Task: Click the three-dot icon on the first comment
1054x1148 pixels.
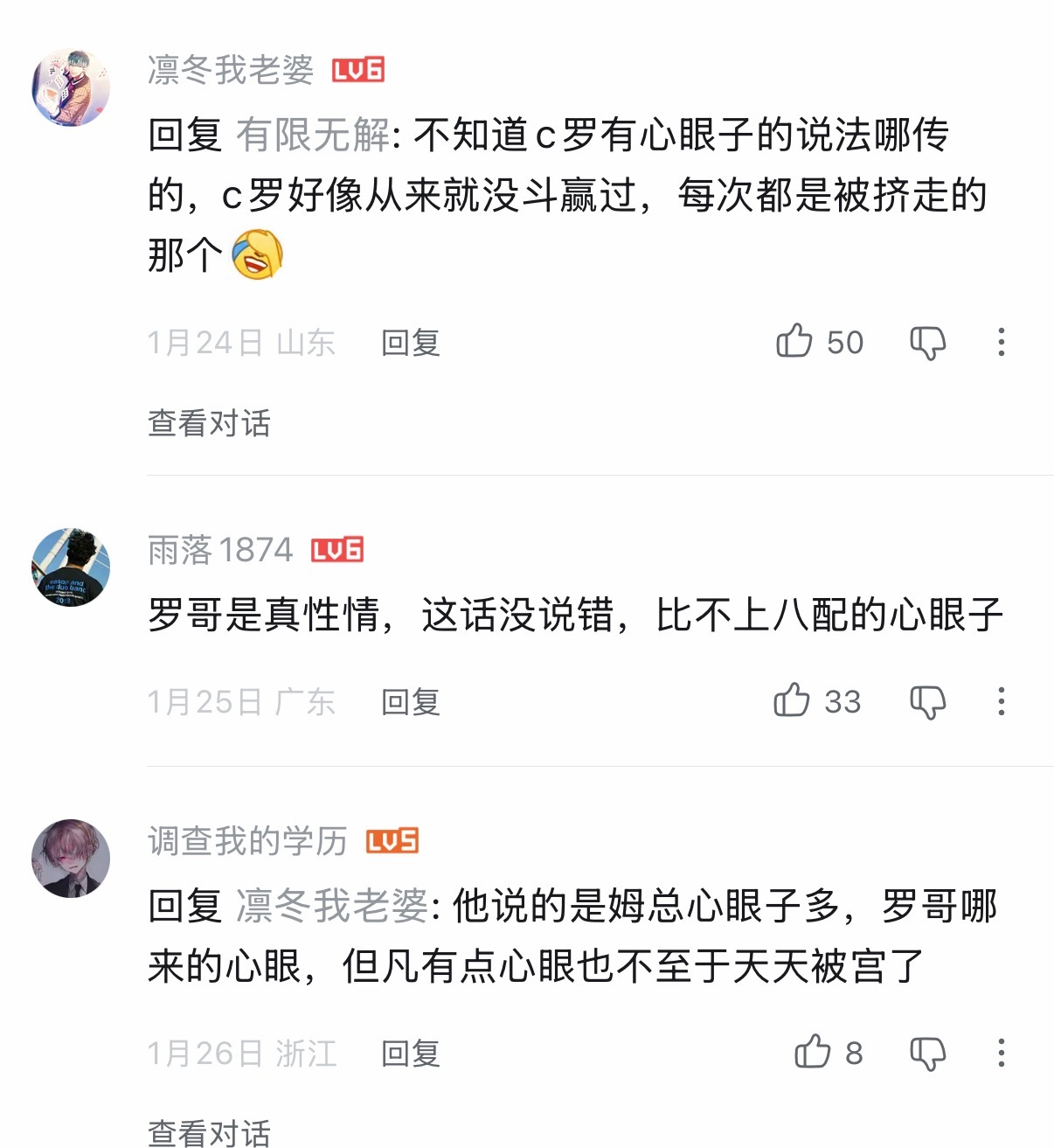Action: [1003, 343]
